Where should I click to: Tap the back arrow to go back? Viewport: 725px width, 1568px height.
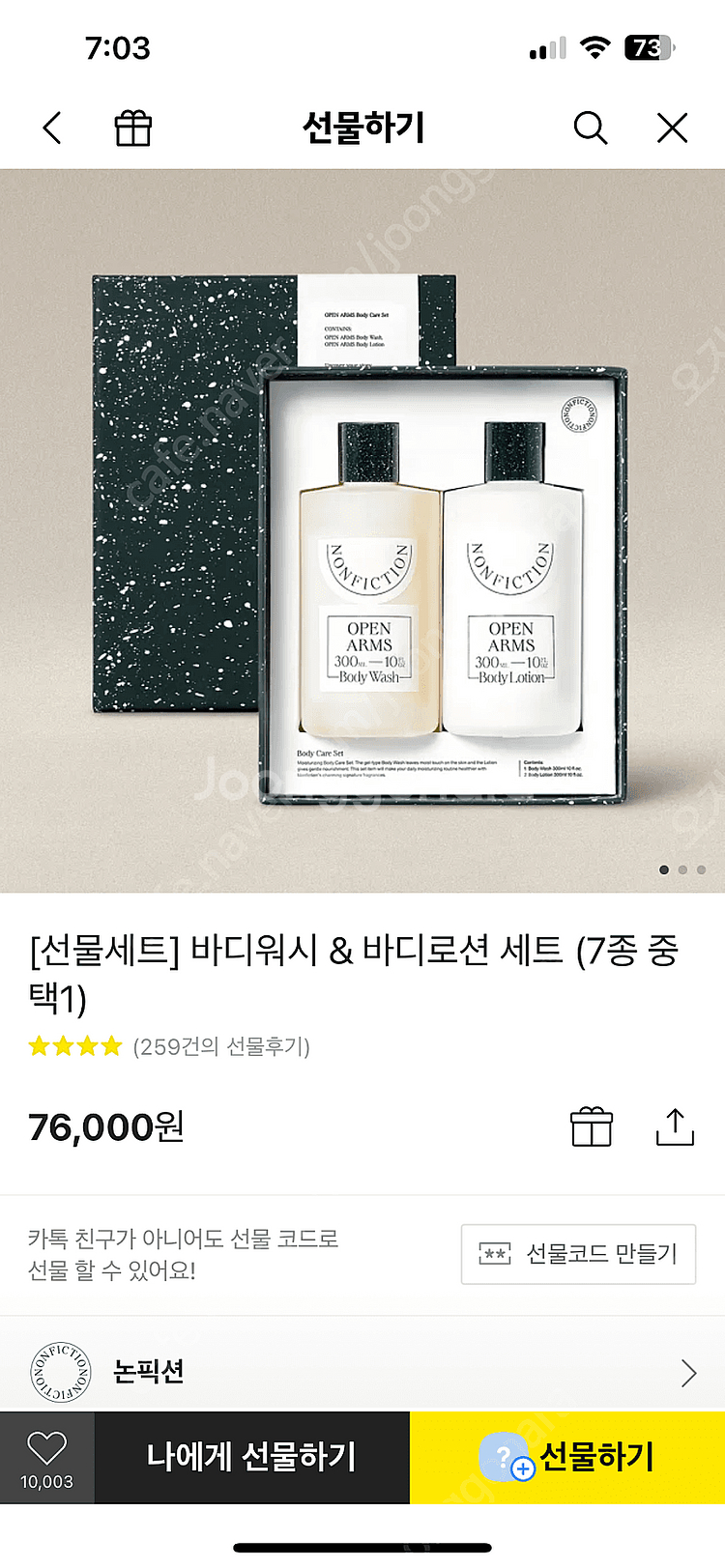click(51, 127)
